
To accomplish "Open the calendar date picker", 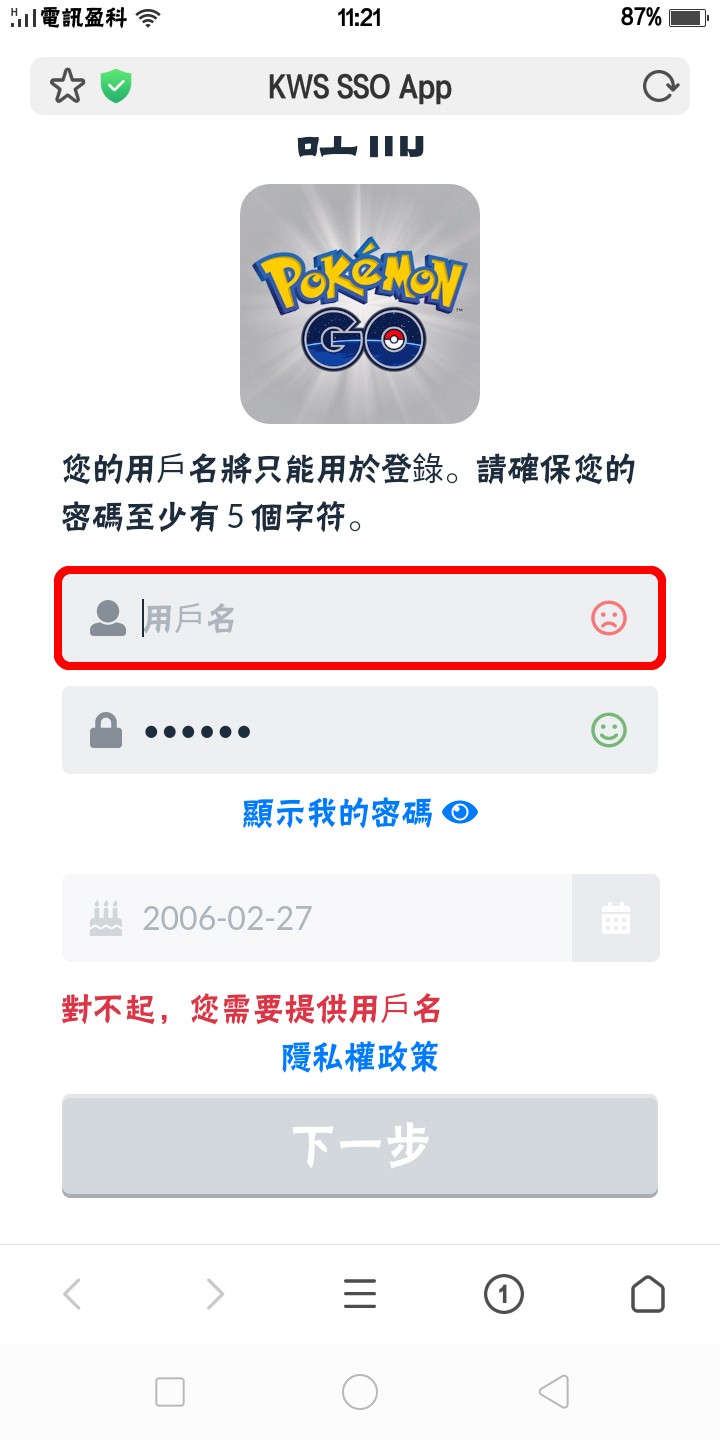I will (615, 918).
